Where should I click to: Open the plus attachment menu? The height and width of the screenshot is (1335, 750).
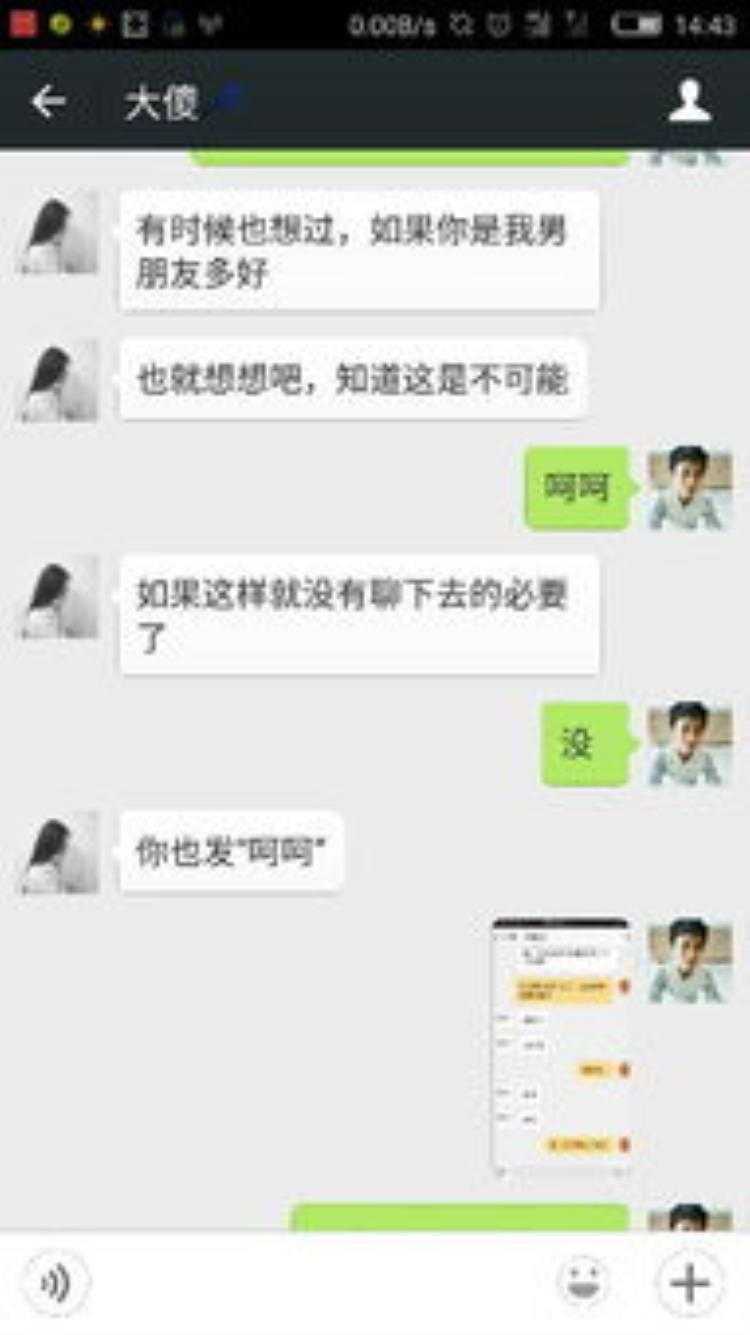[x=690, y=1282]
